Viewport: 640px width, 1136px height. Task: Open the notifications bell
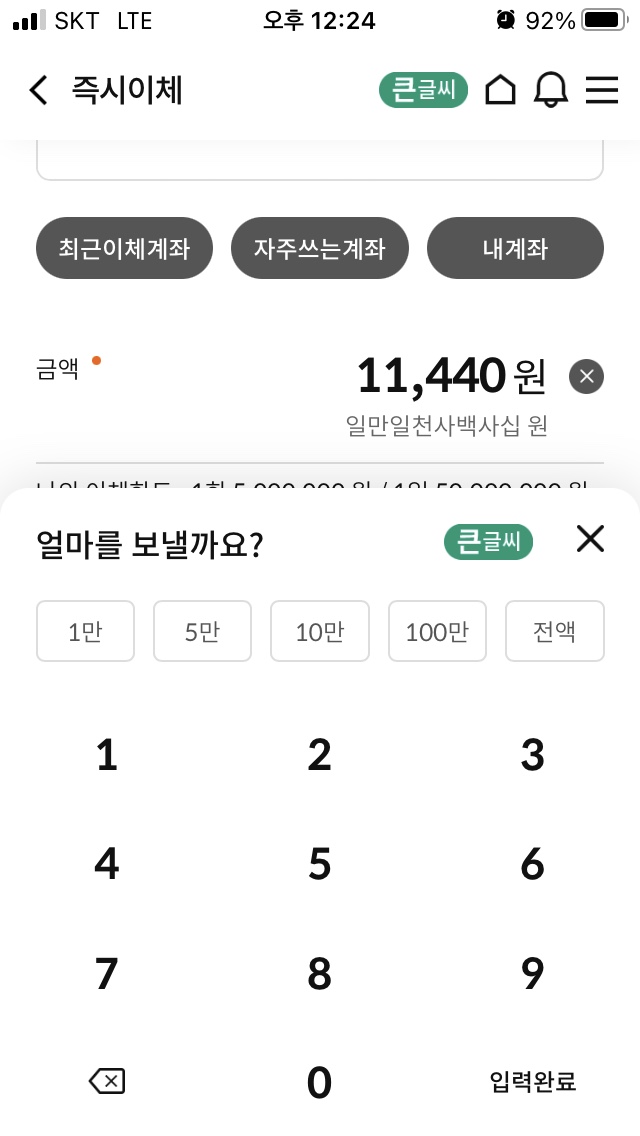click(x=551, y=91)
